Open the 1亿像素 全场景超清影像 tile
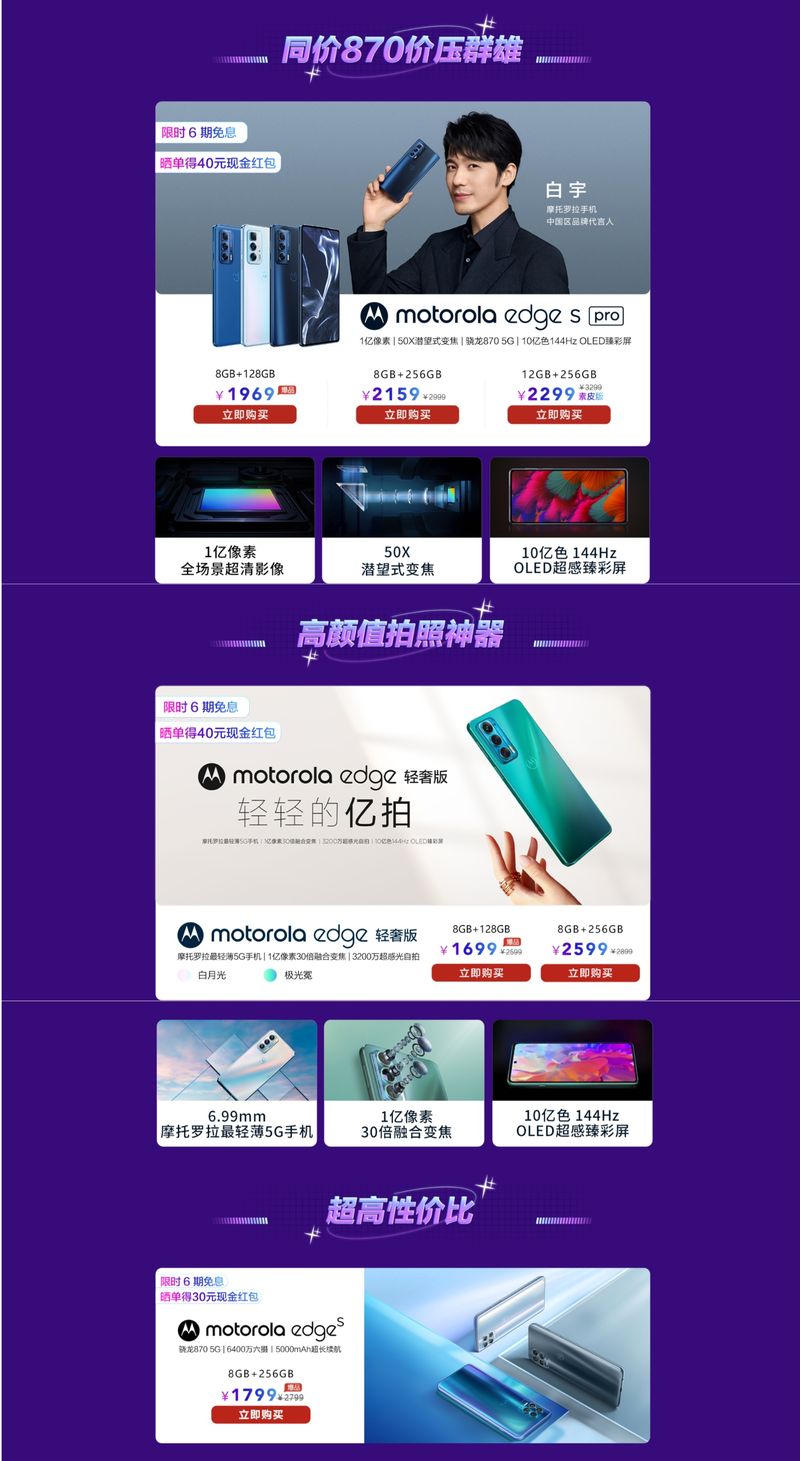This screenshot has width=800, height=1461. pyautogui.click(x=234, y=520)
